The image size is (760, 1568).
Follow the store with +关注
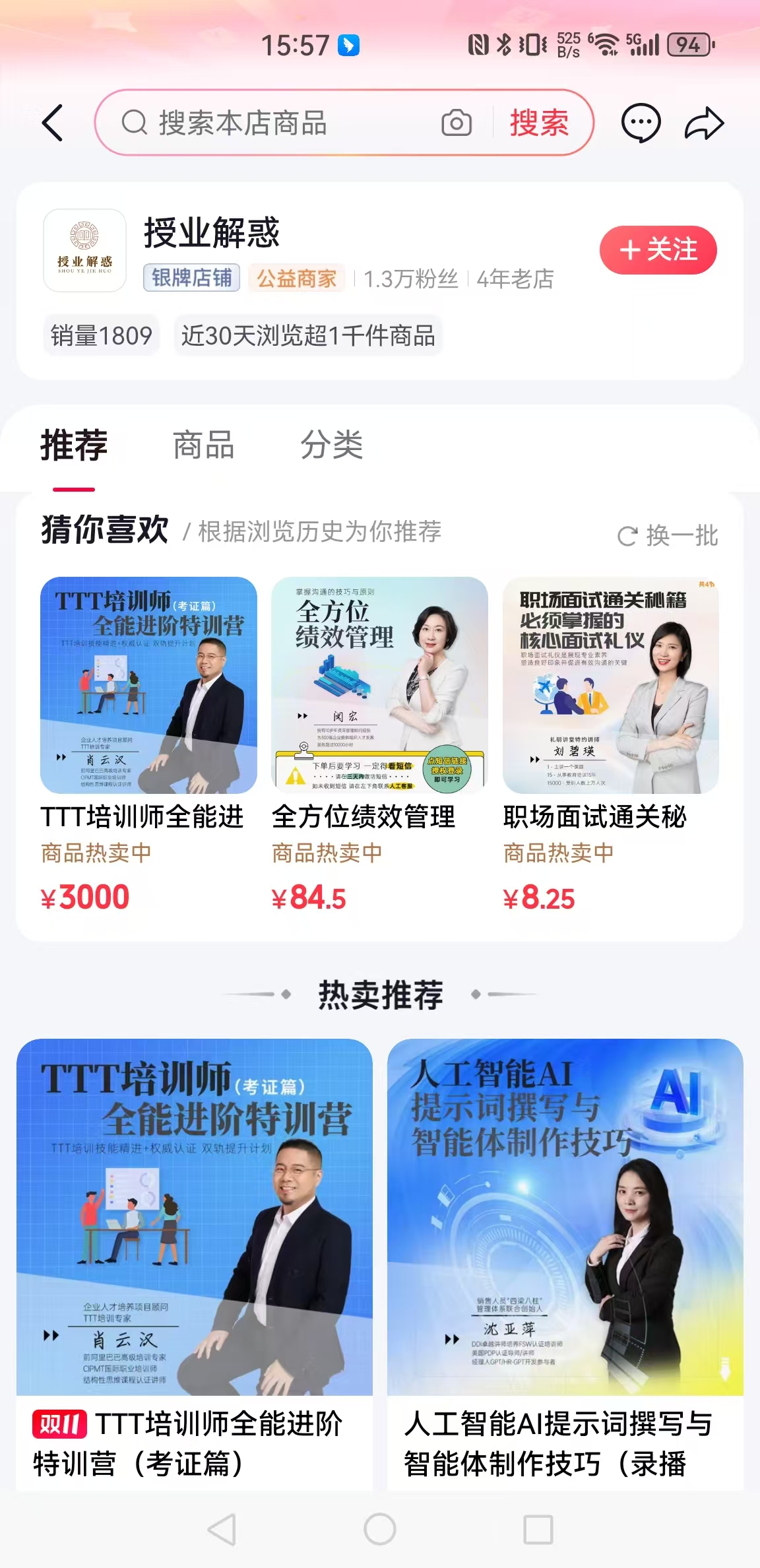[658, 249]
